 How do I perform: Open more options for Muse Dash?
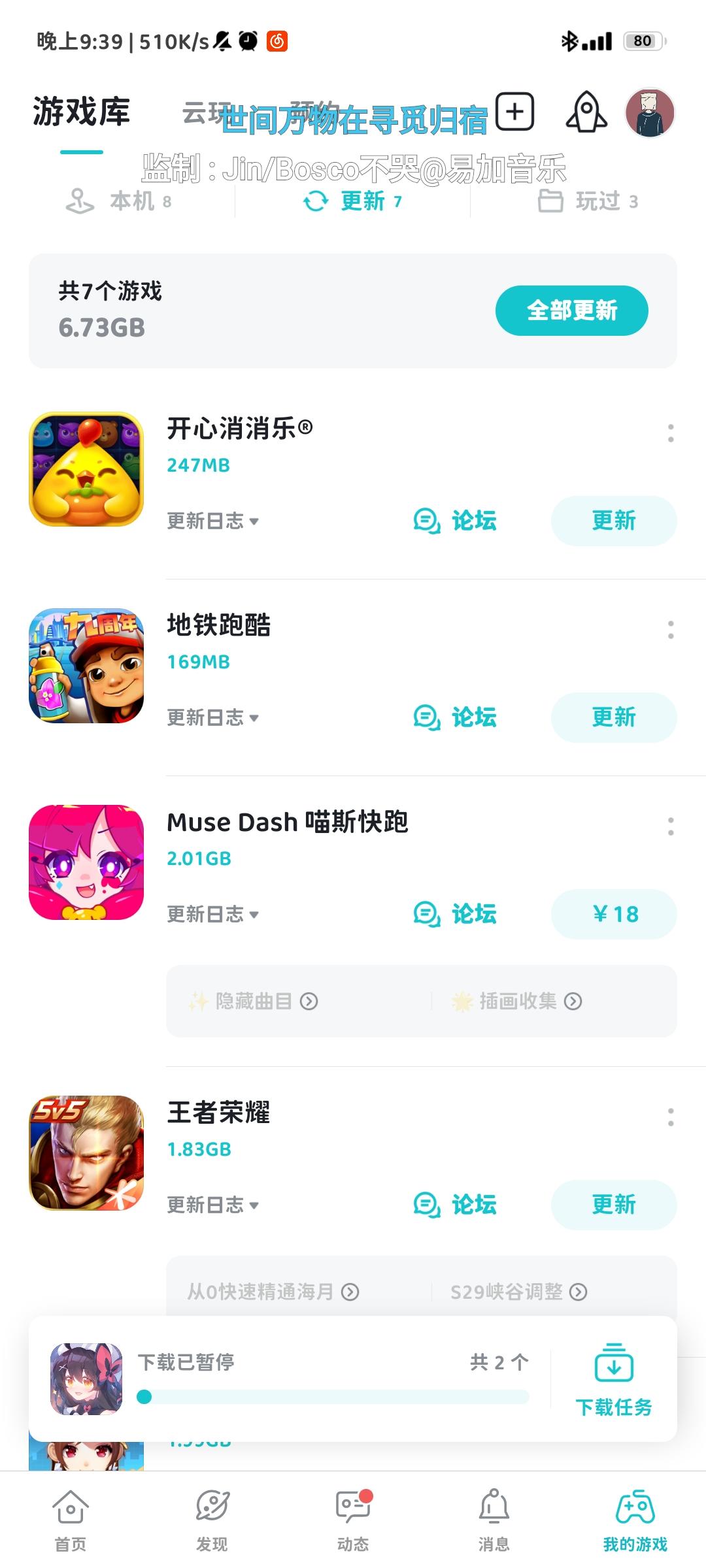point(671,826)
